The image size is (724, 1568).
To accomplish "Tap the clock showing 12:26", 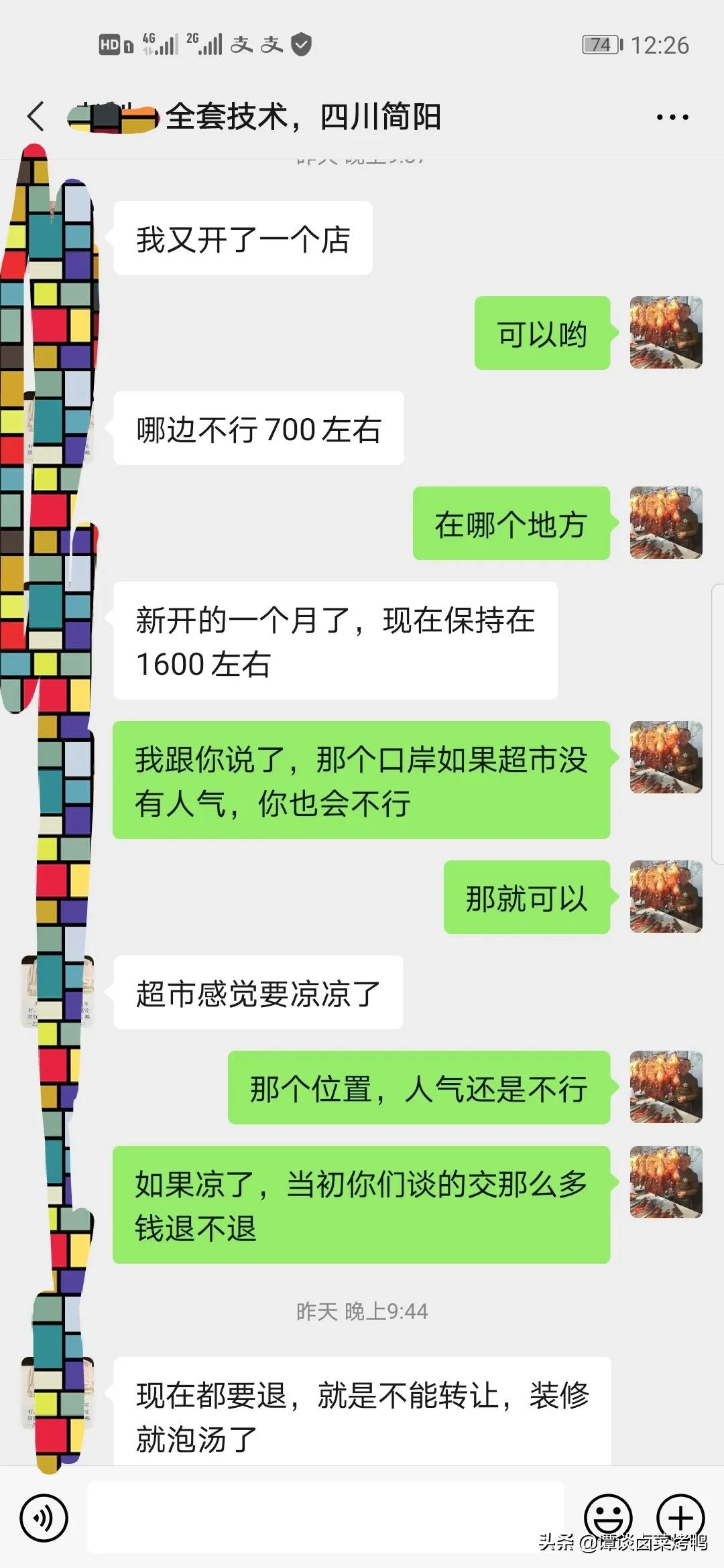I will 660,44.
